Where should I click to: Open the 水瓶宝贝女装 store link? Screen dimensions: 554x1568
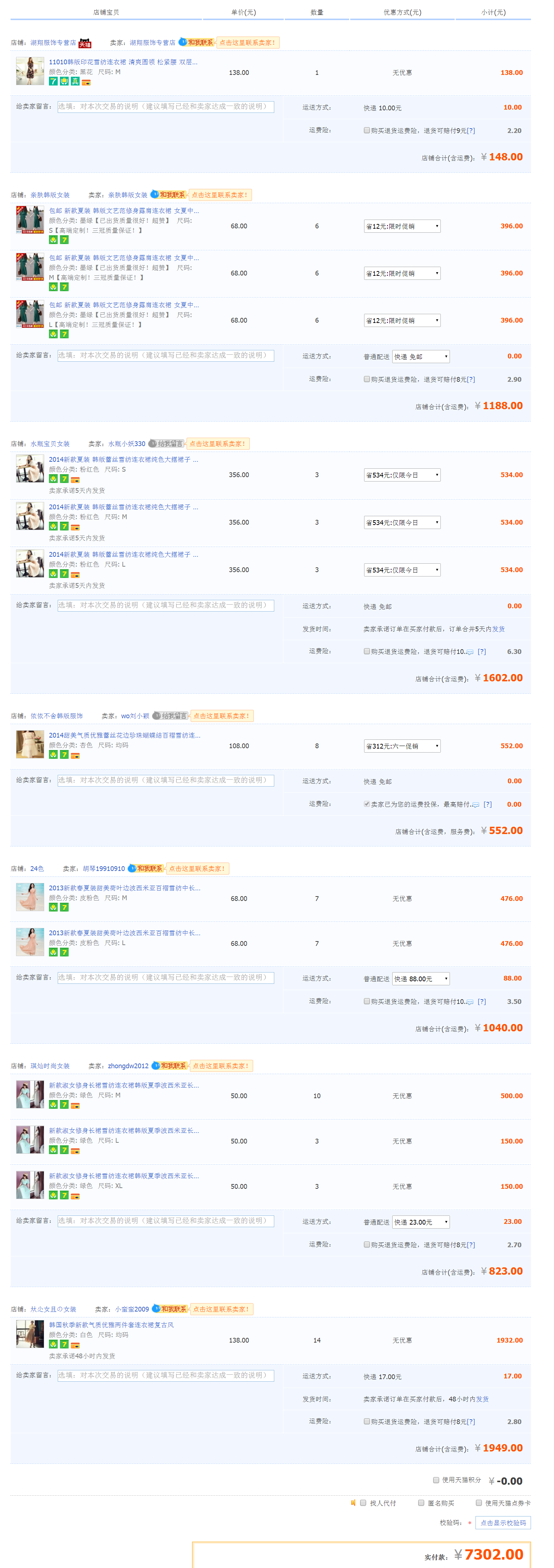pos(50,444)
